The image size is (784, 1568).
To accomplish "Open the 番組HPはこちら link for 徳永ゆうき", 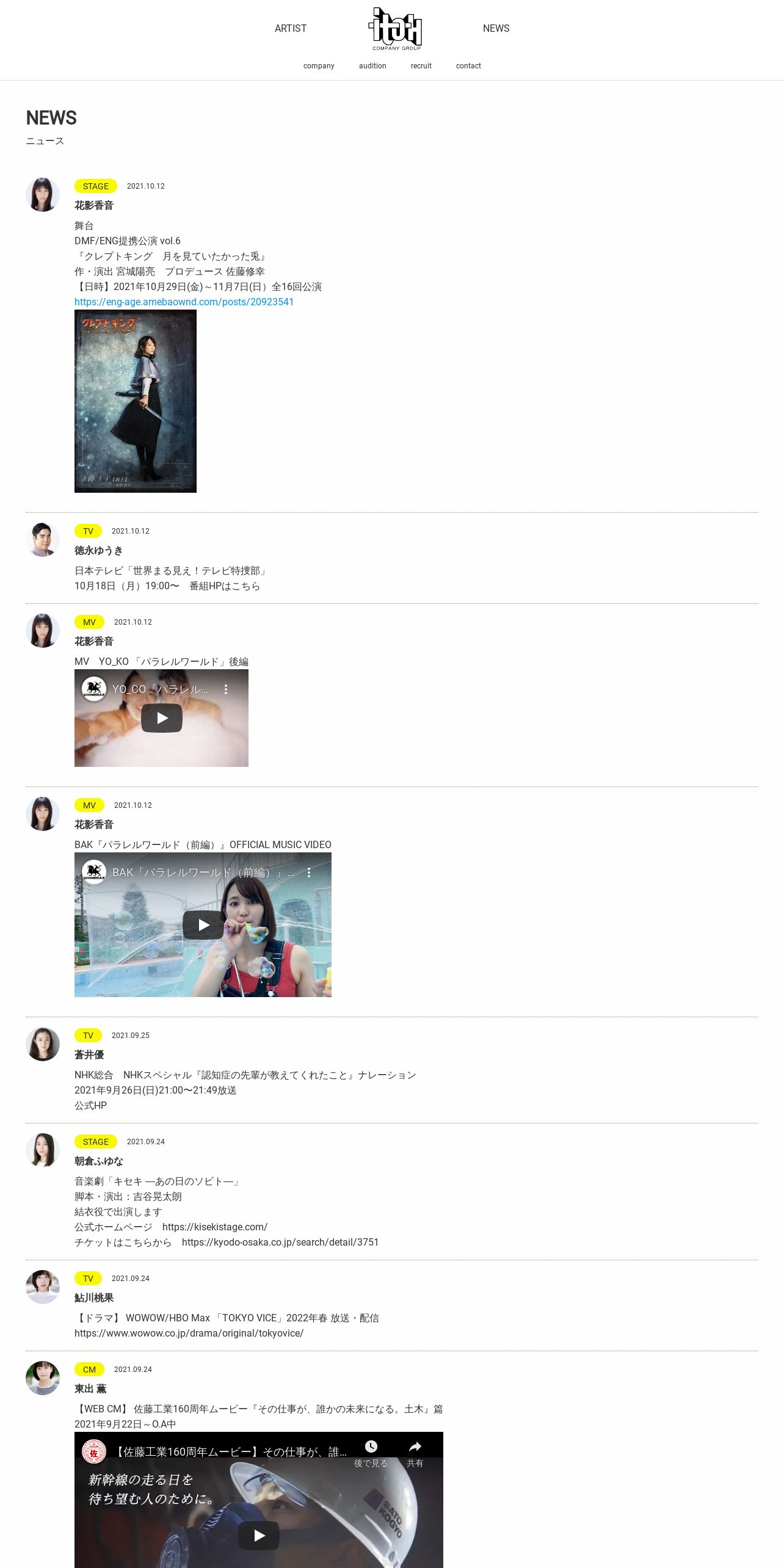I will 225,586.
